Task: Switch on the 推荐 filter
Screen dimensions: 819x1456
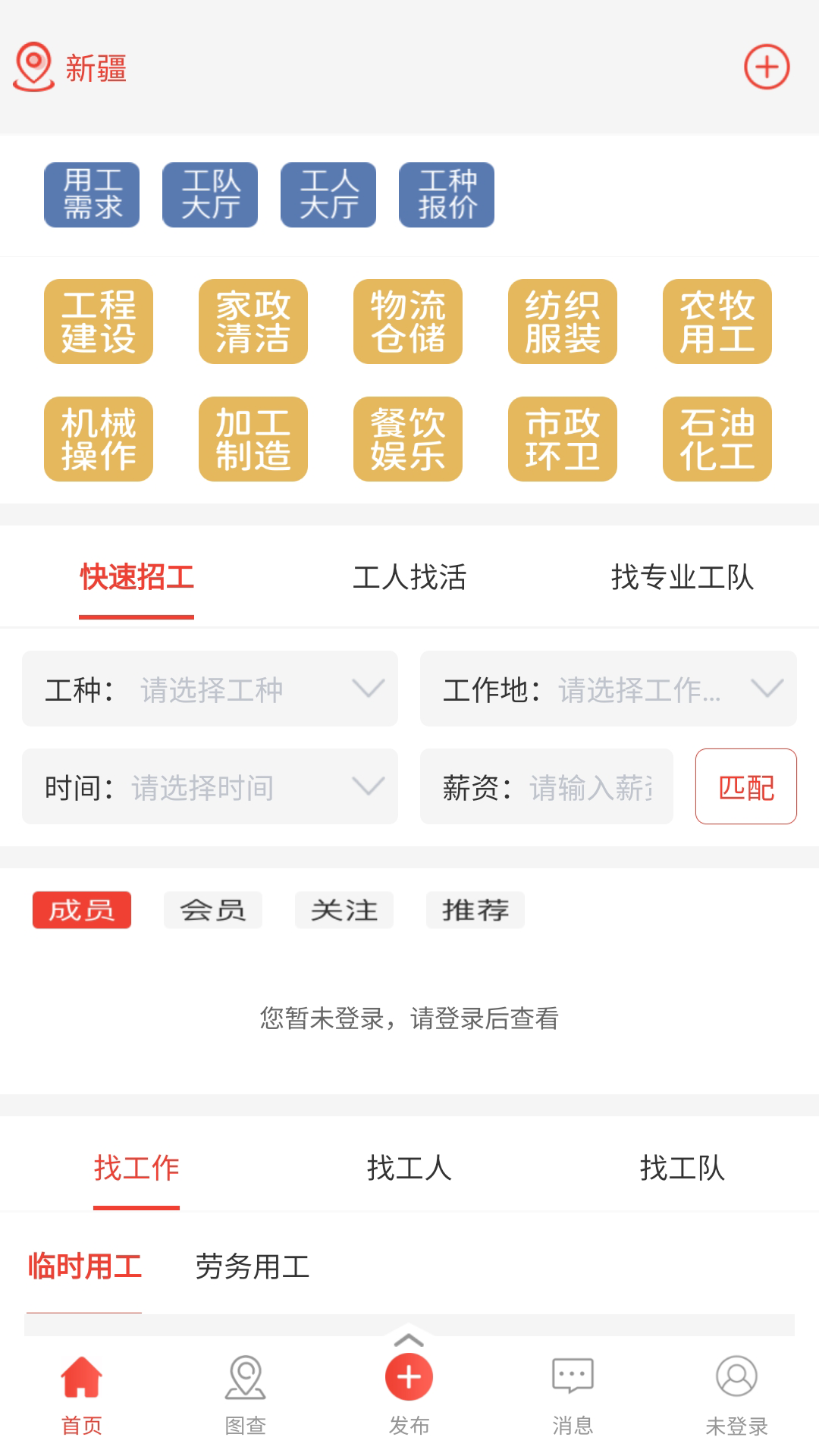Action: [475, 910]
